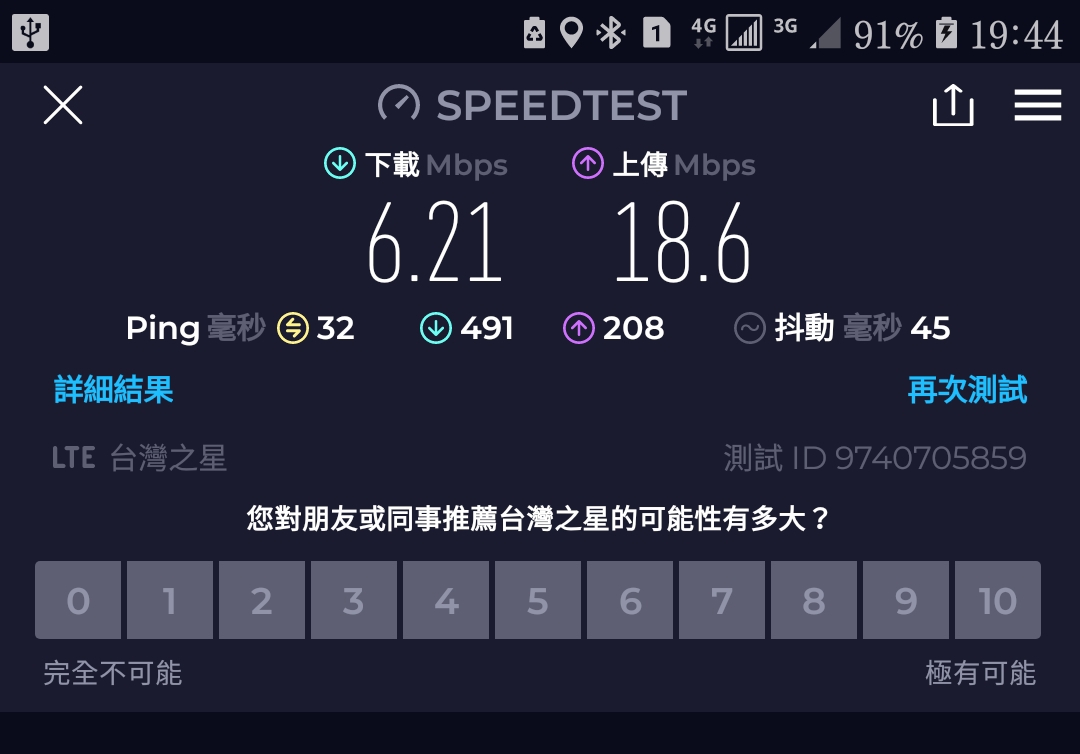Rate recommendation likelihood as 10
This screenshot has height=754, width=1080.
[x=998, y=600]
